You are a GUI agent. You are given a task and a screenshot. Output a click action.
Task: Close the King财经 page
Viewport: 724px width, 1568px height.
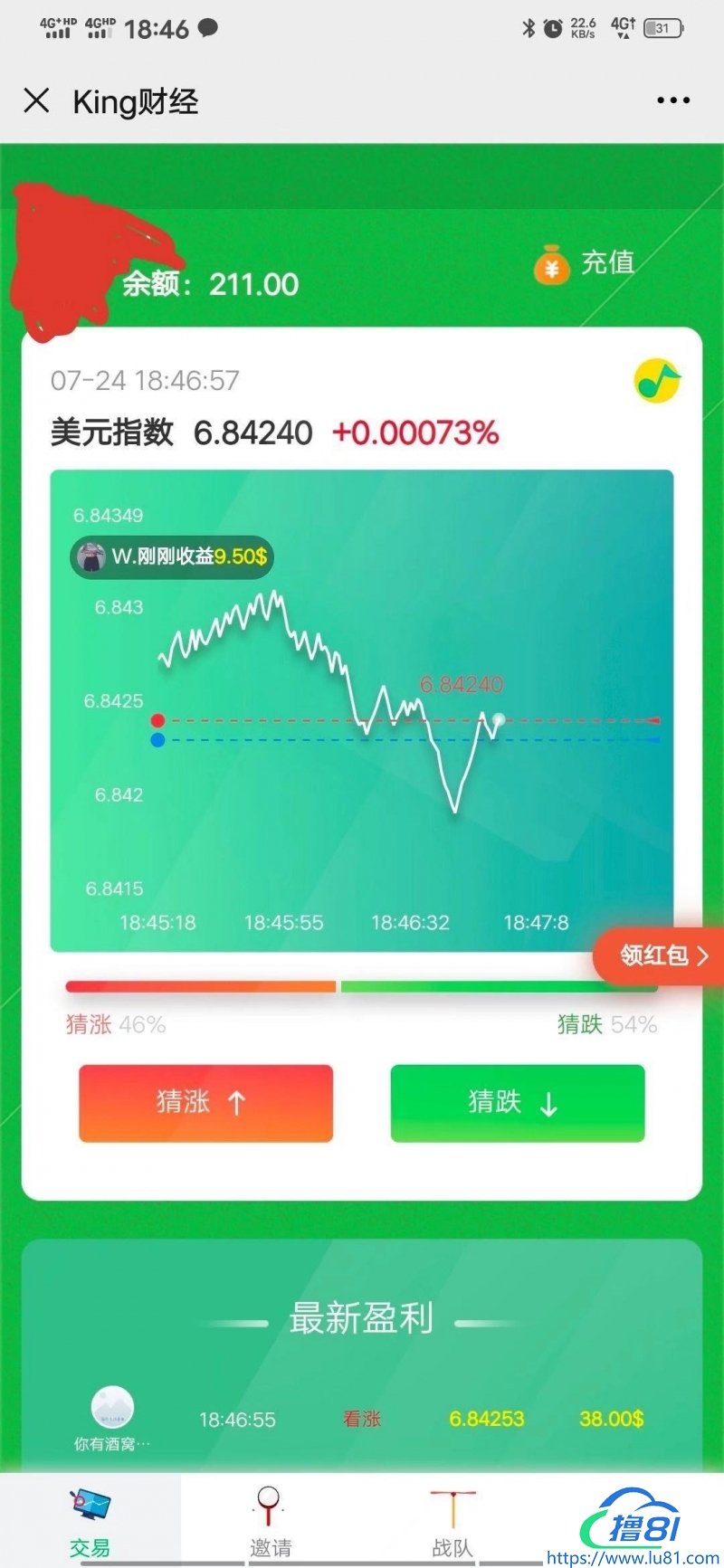click(36, 100)
